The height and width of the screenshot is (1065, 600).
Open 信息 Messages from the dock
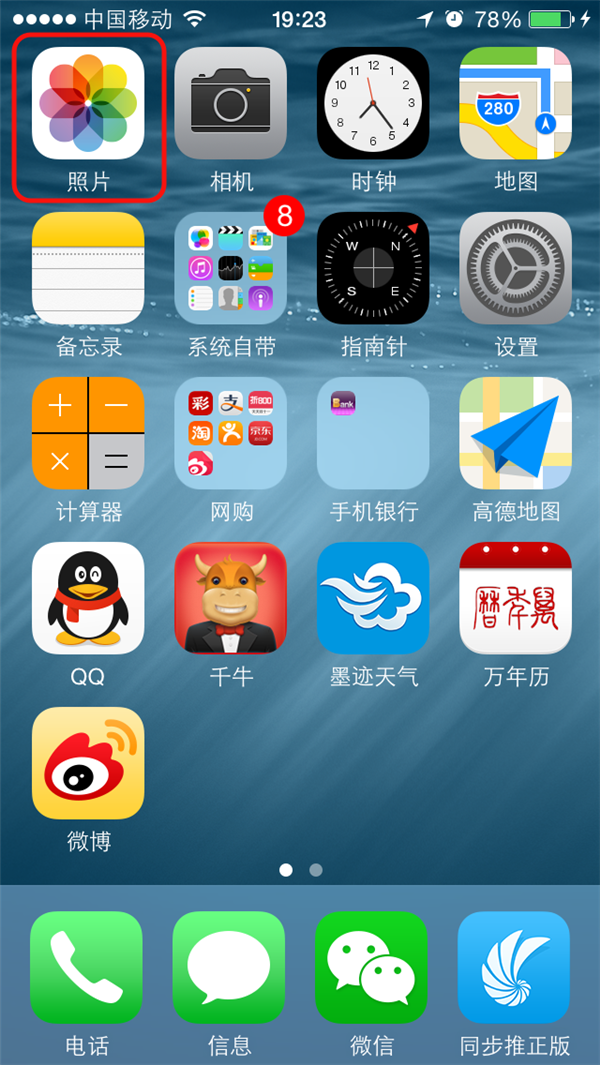(229, 967)
